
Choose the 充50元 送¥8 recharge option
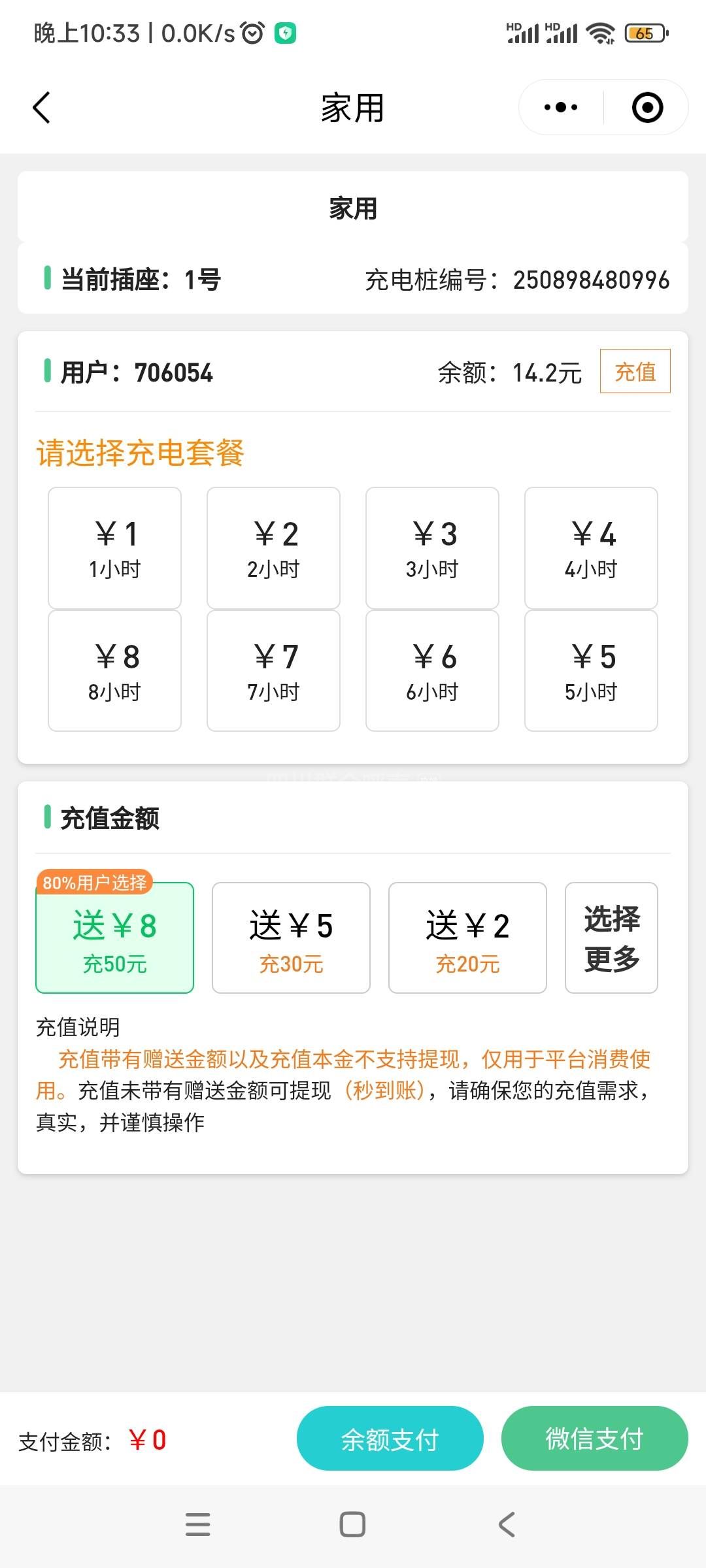tap(115, 938)
